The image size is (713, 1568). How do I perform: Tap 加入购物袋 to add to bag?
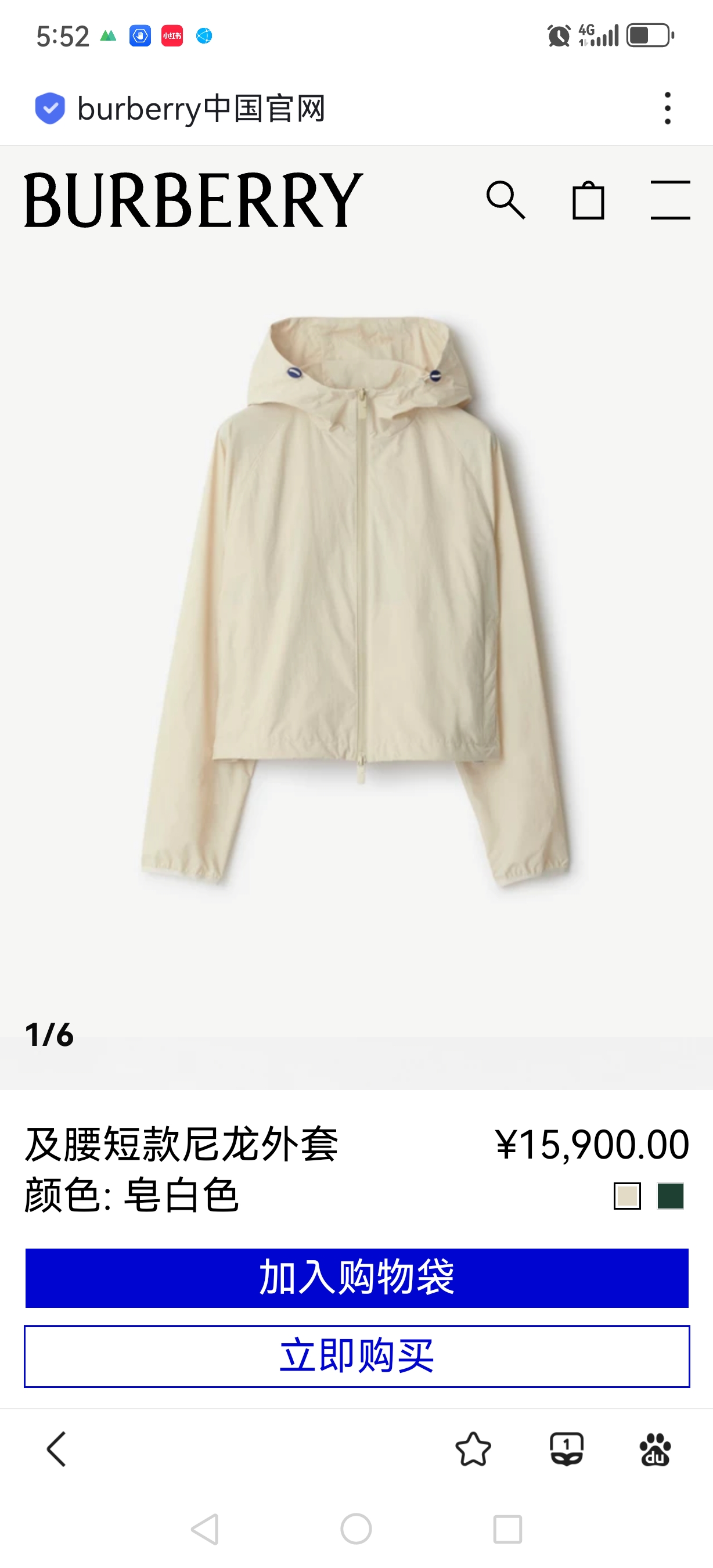pos(356,1278)
